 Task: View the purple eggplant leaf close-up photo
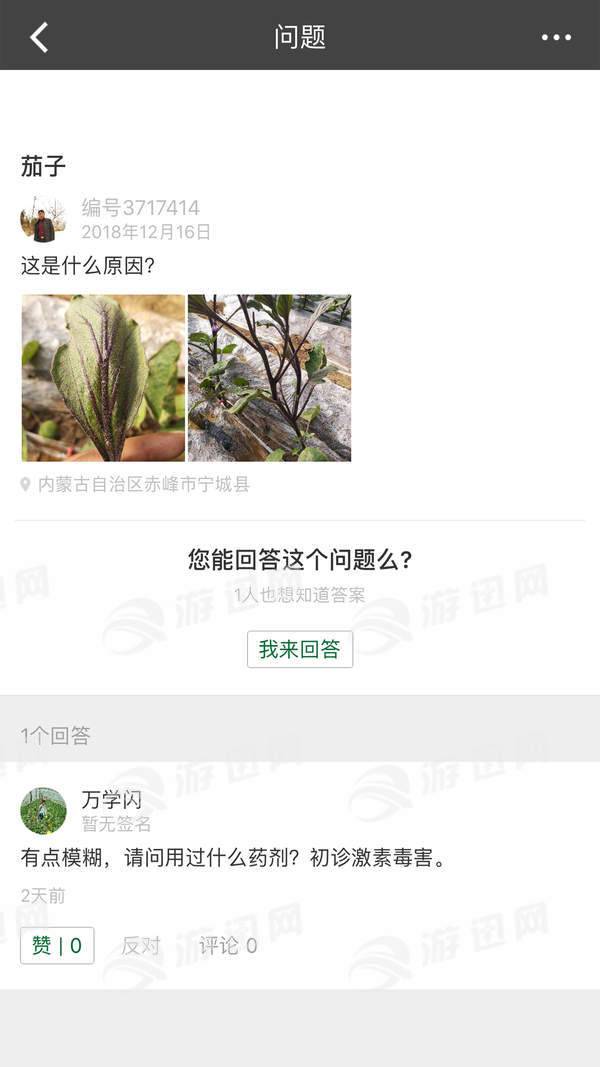[103, 378]
